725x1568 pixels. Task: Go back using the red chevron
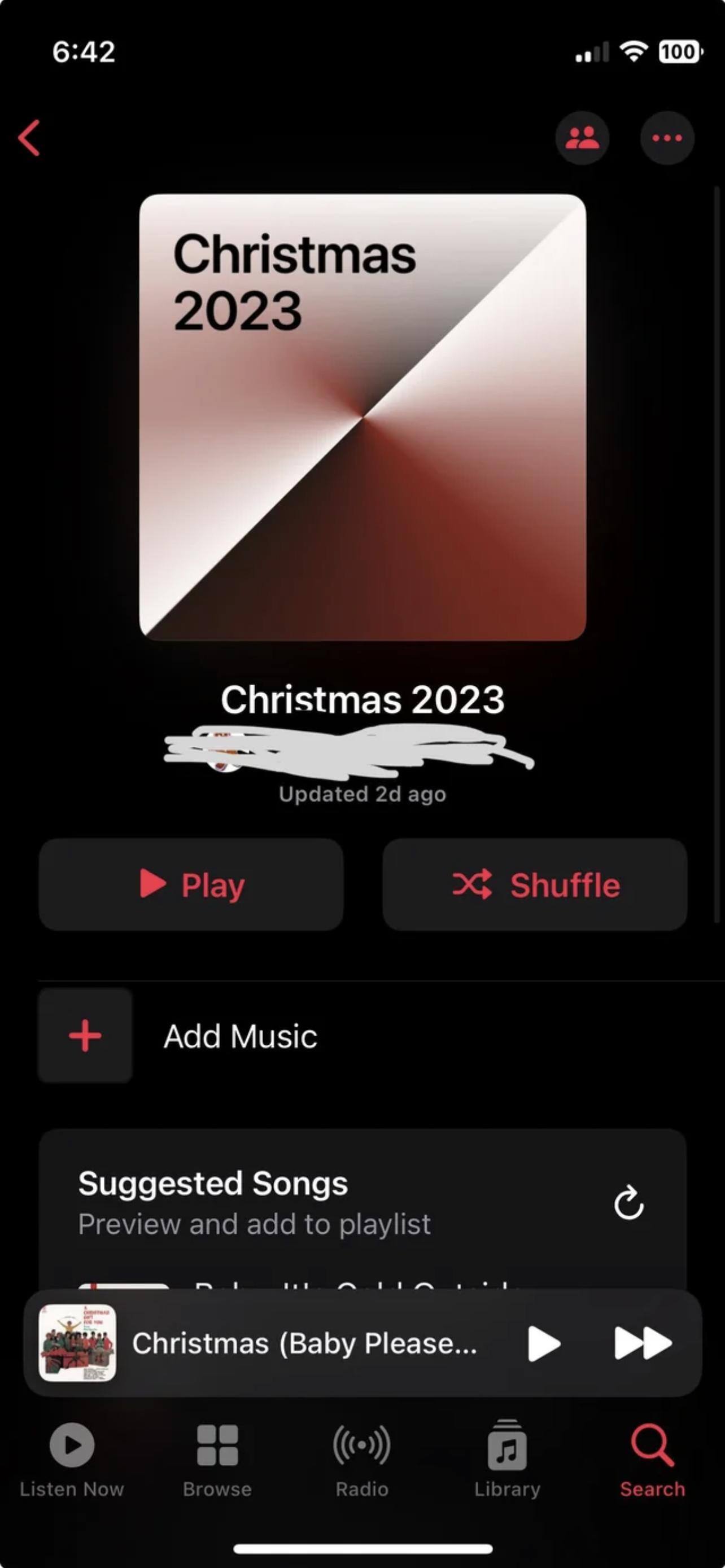[29, 138]
